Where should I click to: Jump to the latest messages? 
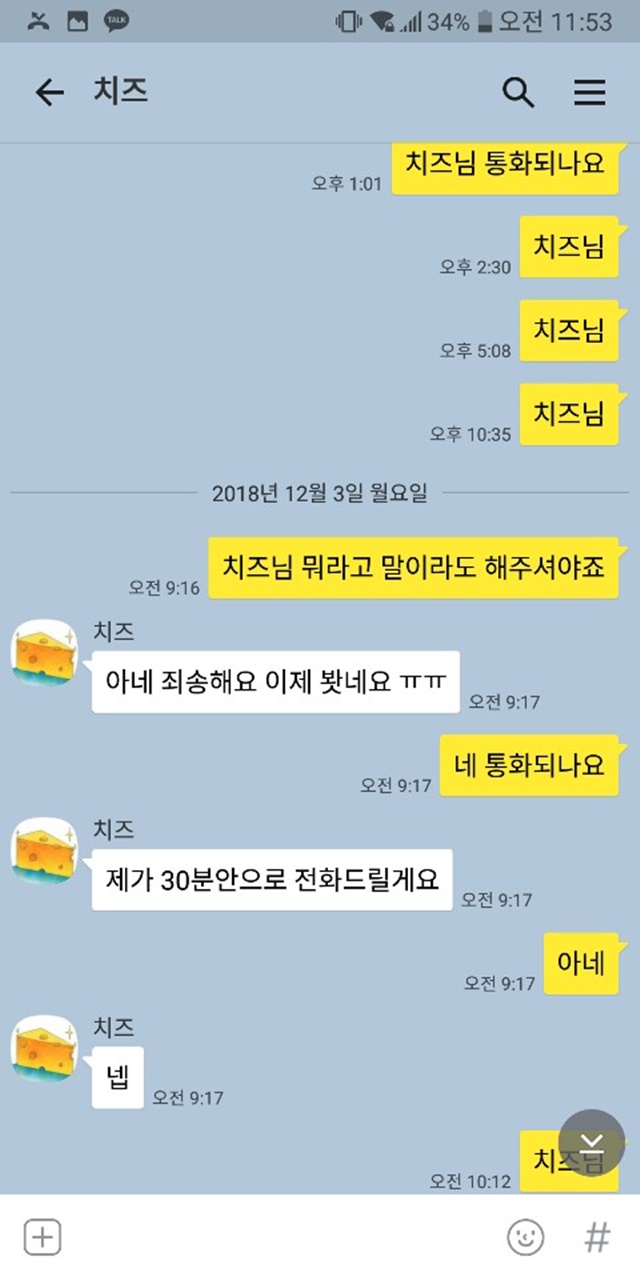(x=591, y=1142)
